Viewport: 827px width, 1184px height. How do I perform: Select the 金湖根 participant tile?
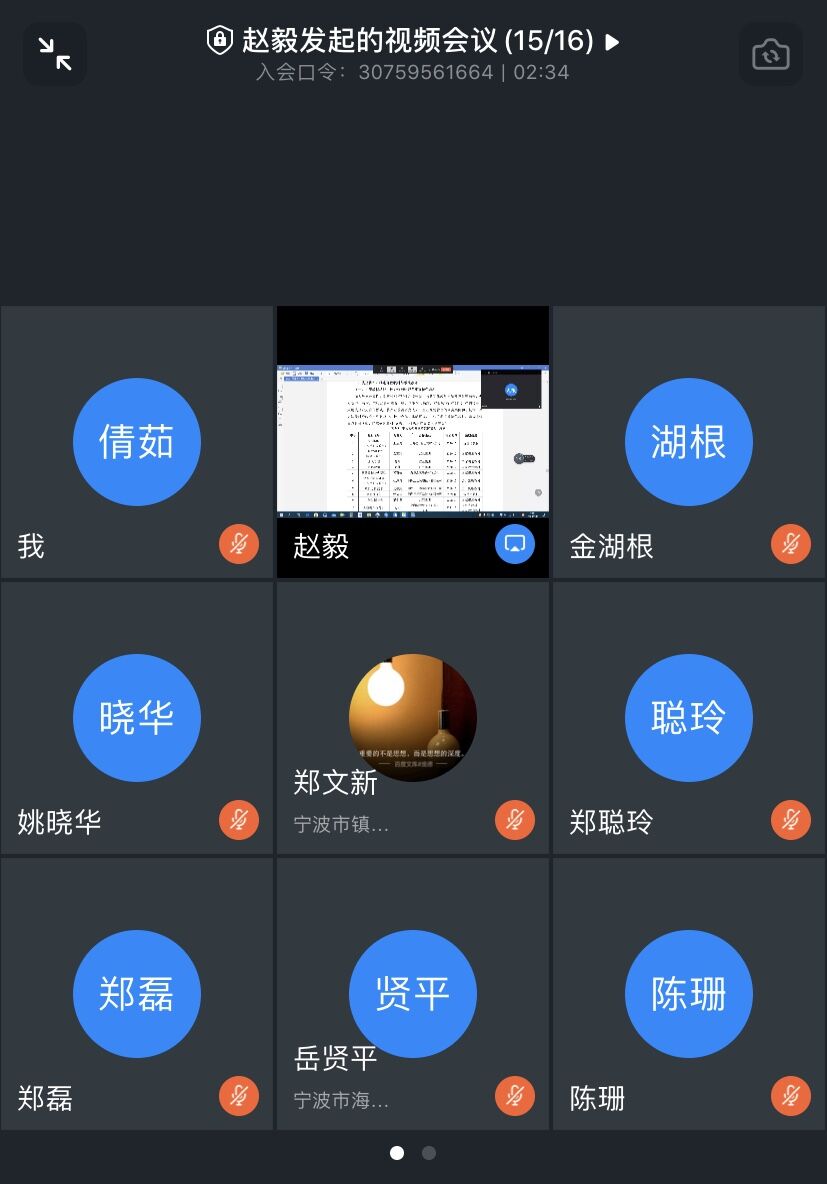coord(689,442)
